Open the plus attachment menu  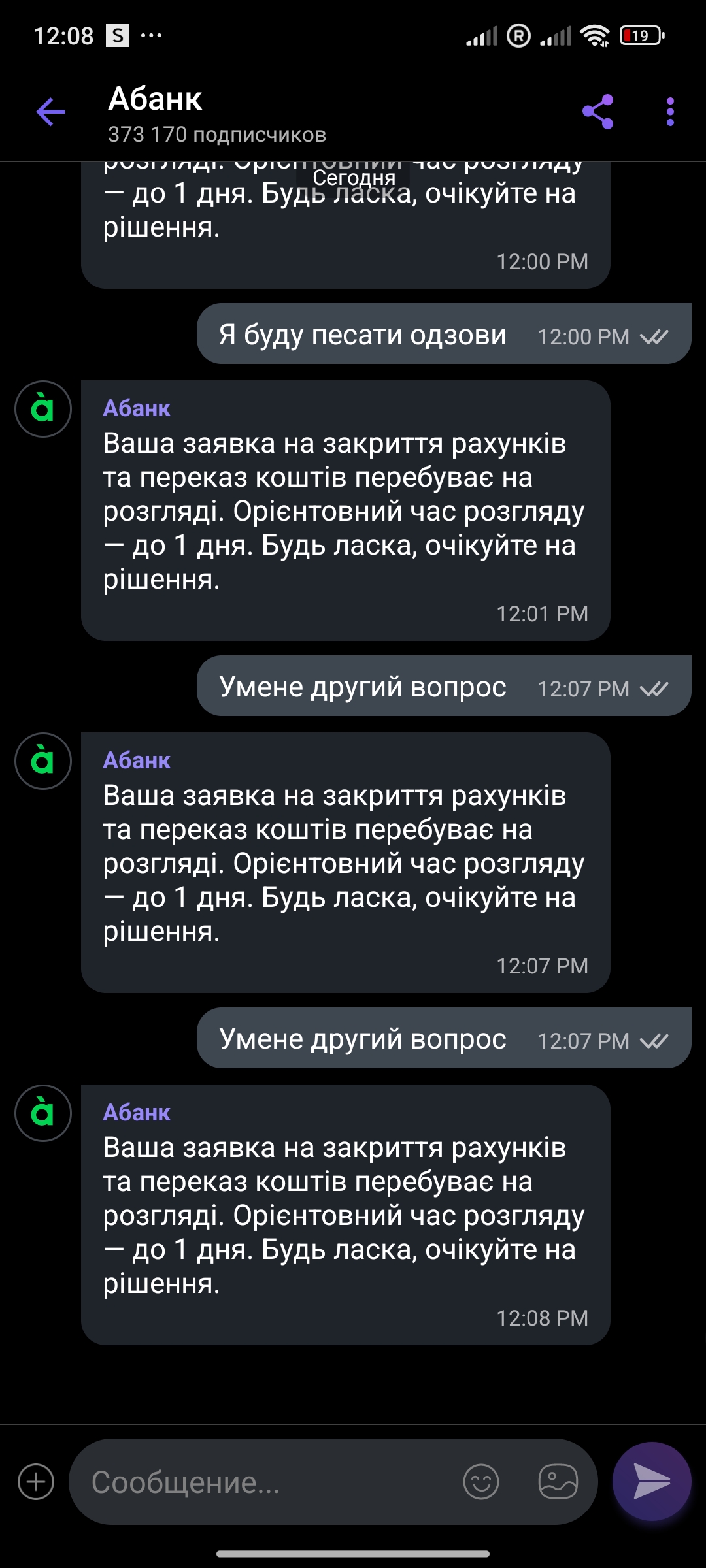click(x=36, y=1482)
